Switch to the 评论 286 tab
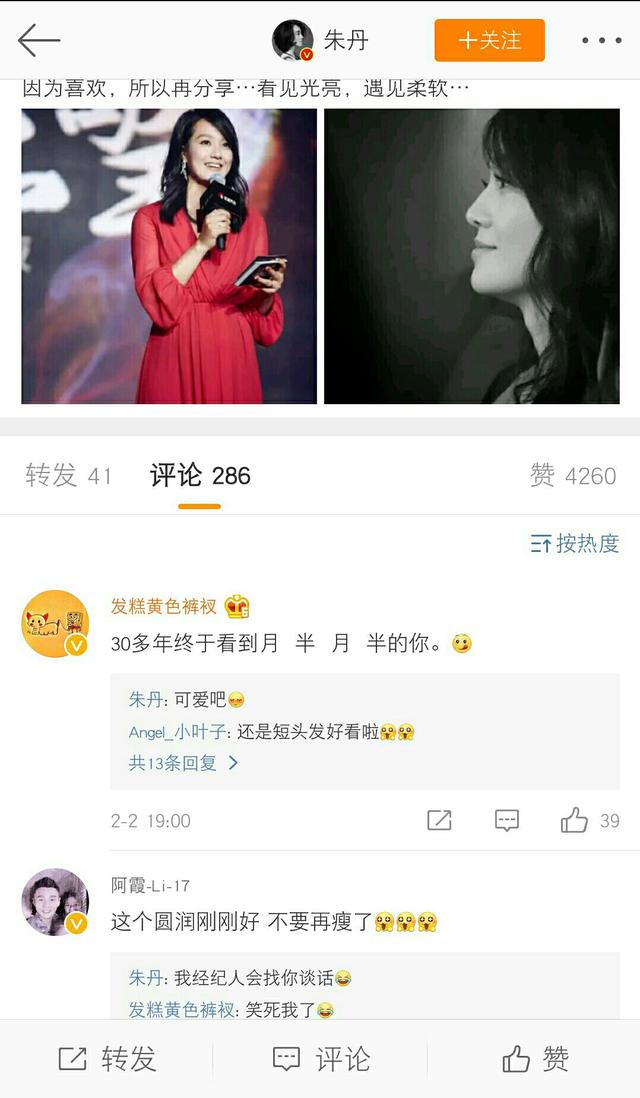Viewport: 640px width, 1098px height. (200, 476)
